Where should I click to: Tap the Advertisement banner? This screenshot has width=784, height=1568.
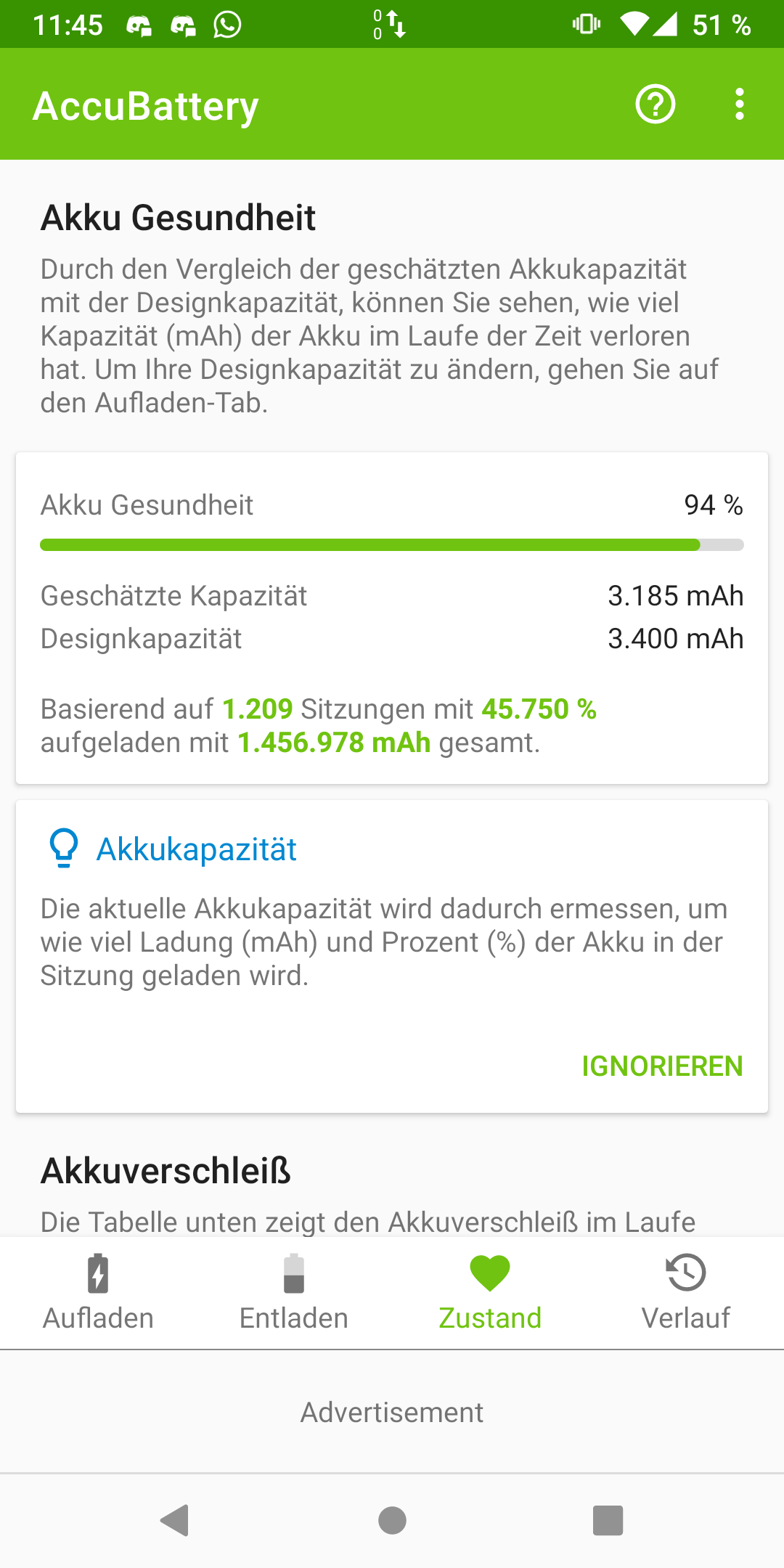(x=392, y=1412)
